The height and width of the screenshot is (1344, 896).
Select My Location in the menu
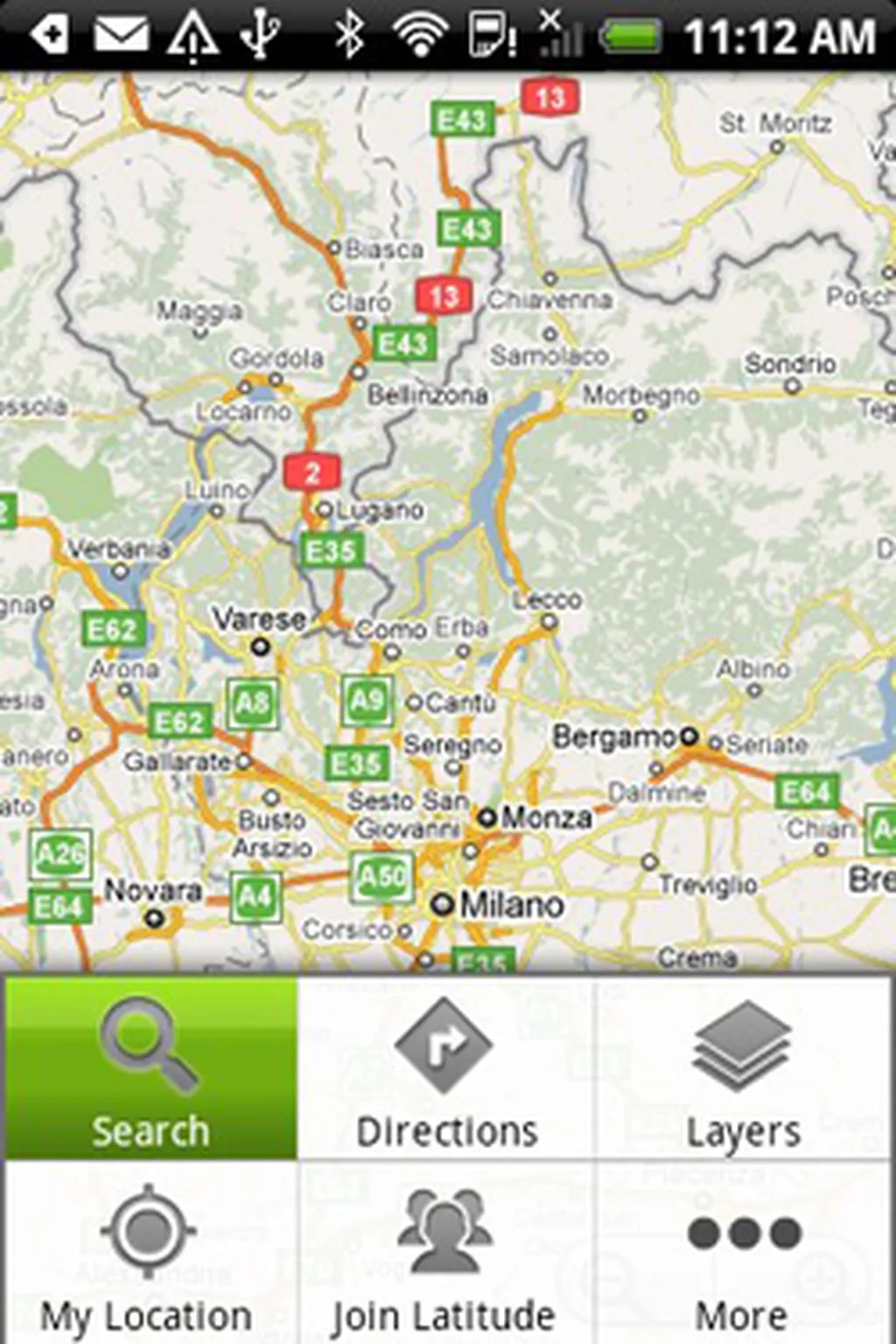(x=147, y=1253)
